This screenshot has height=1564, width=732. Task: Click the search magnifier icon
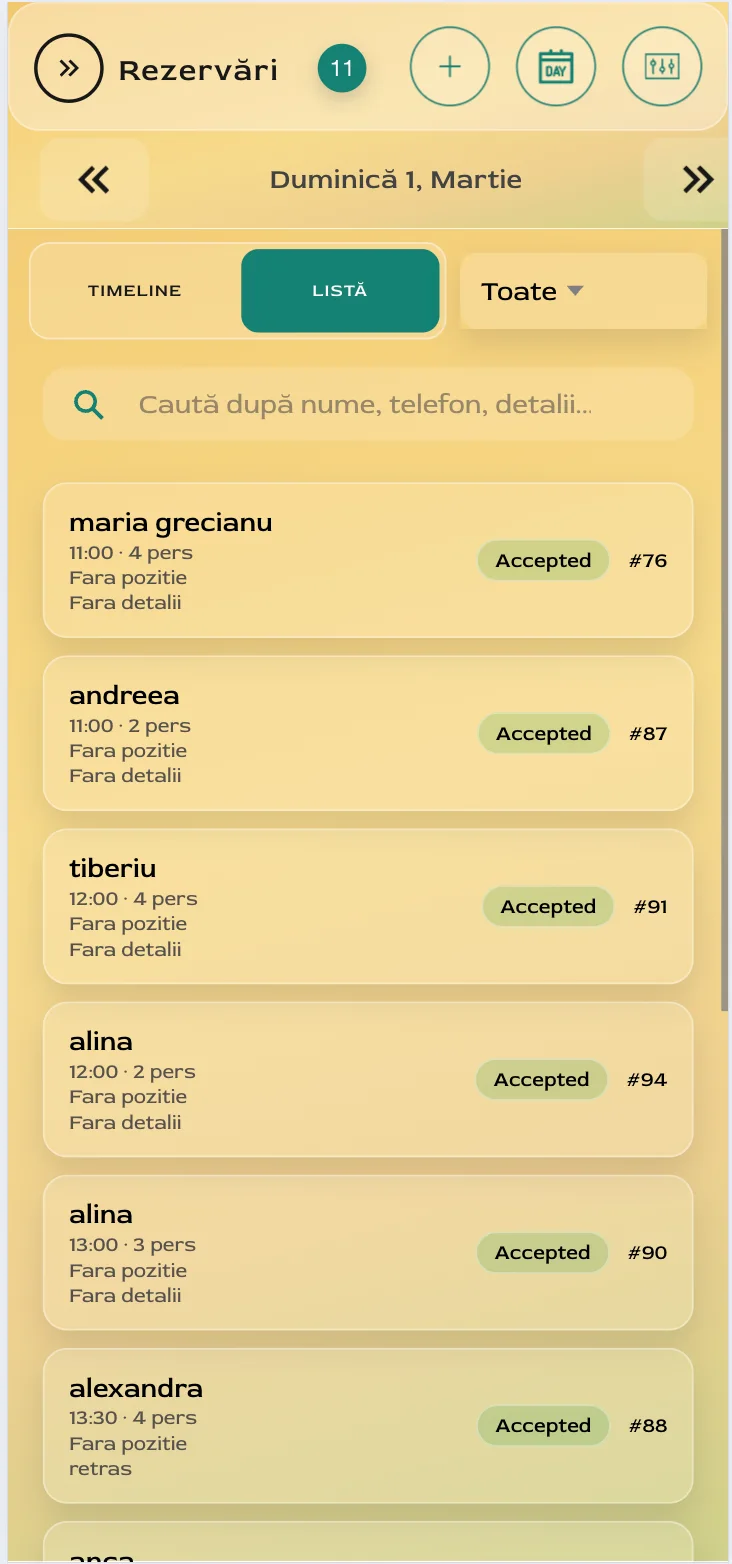(87, 404)
